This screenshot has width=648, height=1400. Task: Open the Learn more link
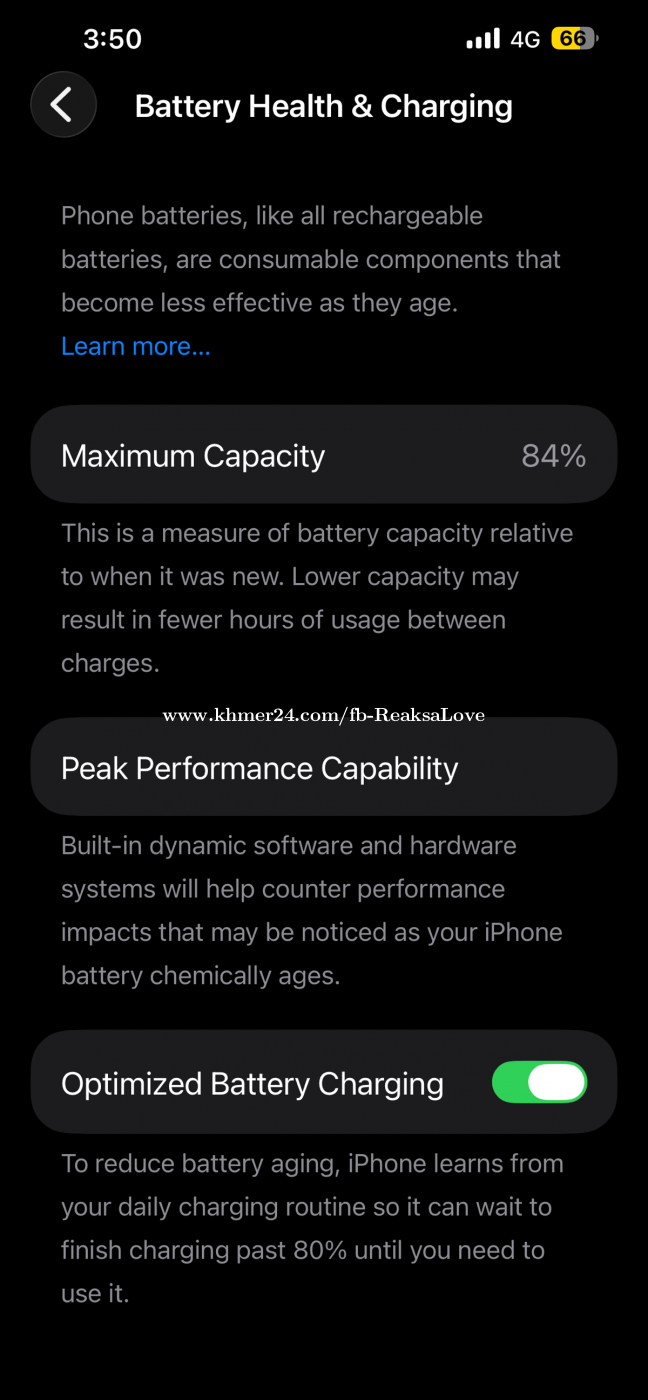coord(136,346)
